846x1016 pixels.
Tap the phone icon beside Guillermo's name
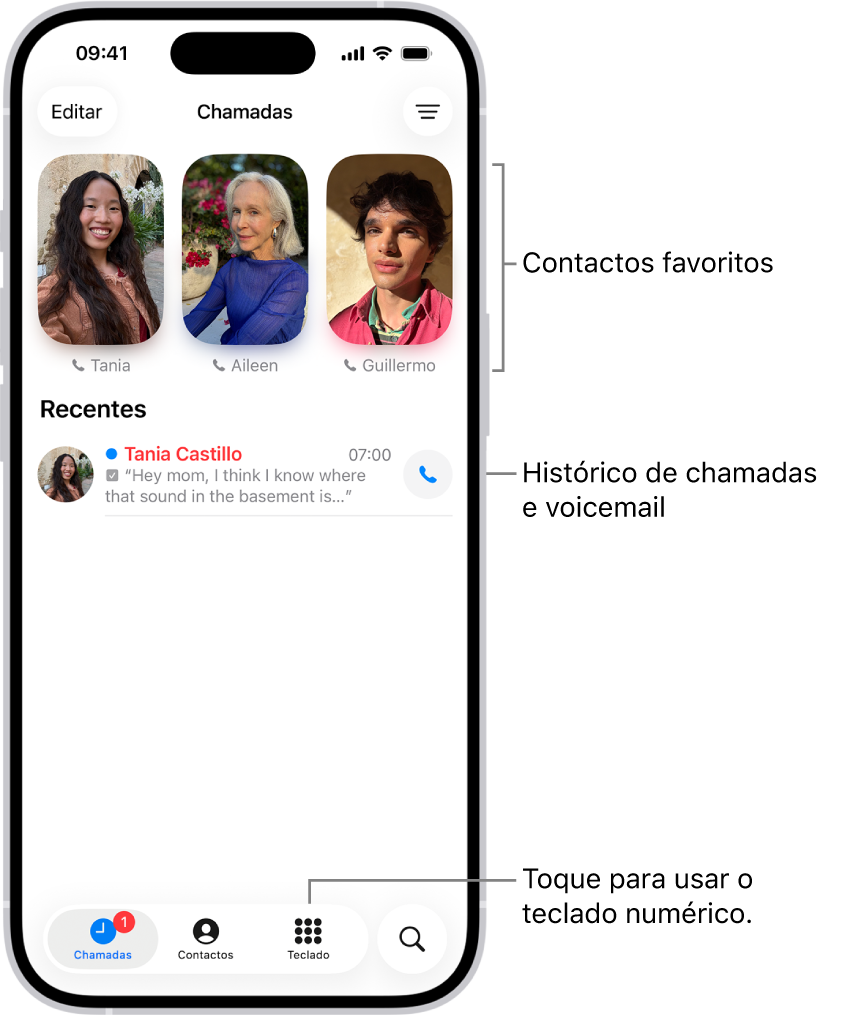[x=350, y=365]
